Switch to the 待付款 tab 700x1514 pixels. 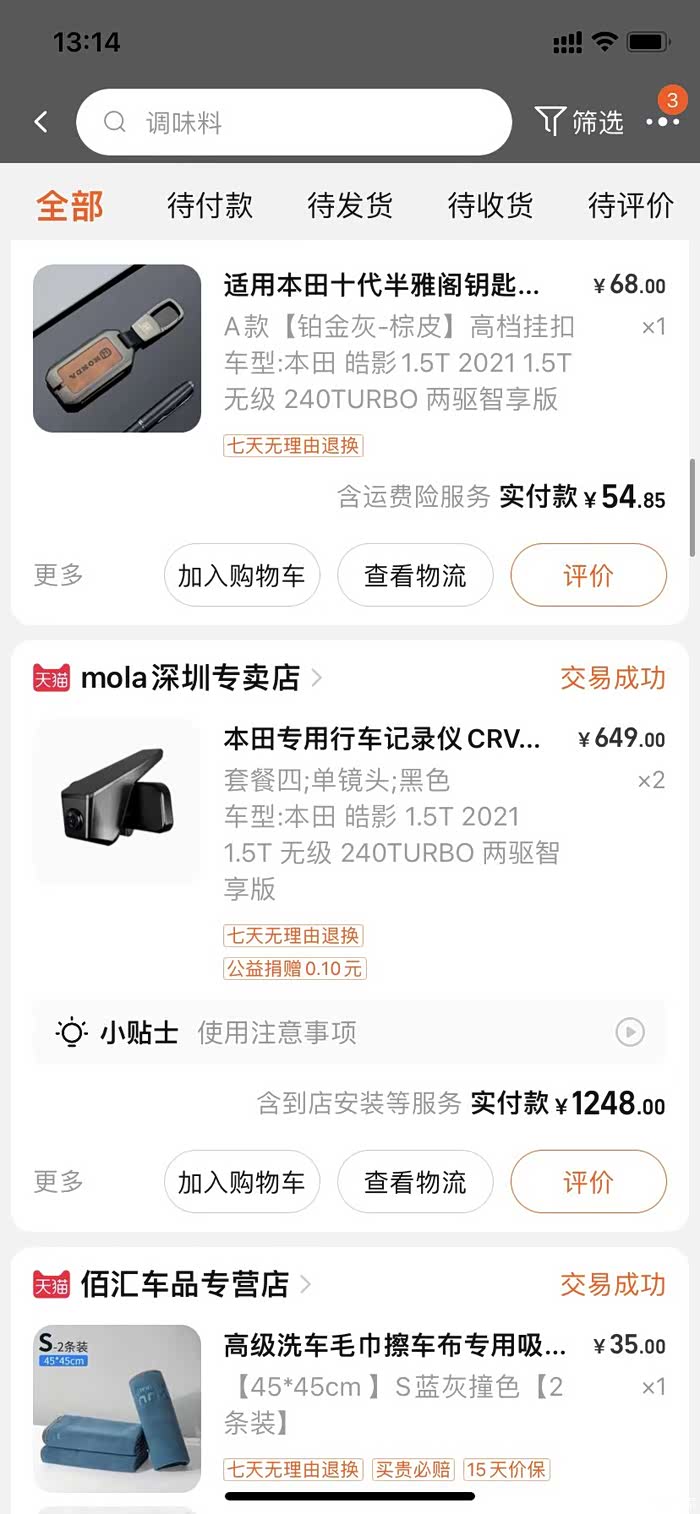(210, 206)
